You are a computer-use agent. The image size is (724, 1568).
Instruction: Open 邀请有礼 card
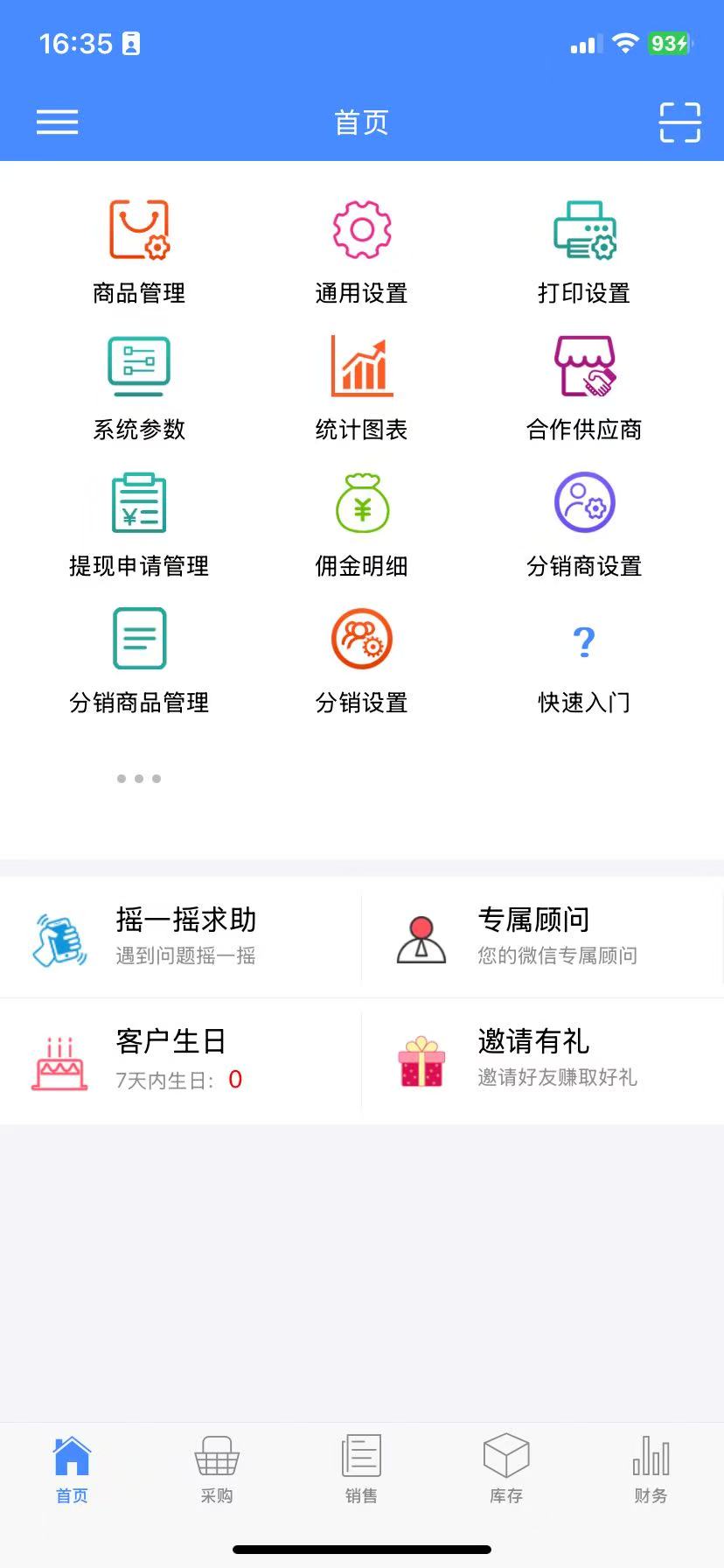(x=542, y=1060)
